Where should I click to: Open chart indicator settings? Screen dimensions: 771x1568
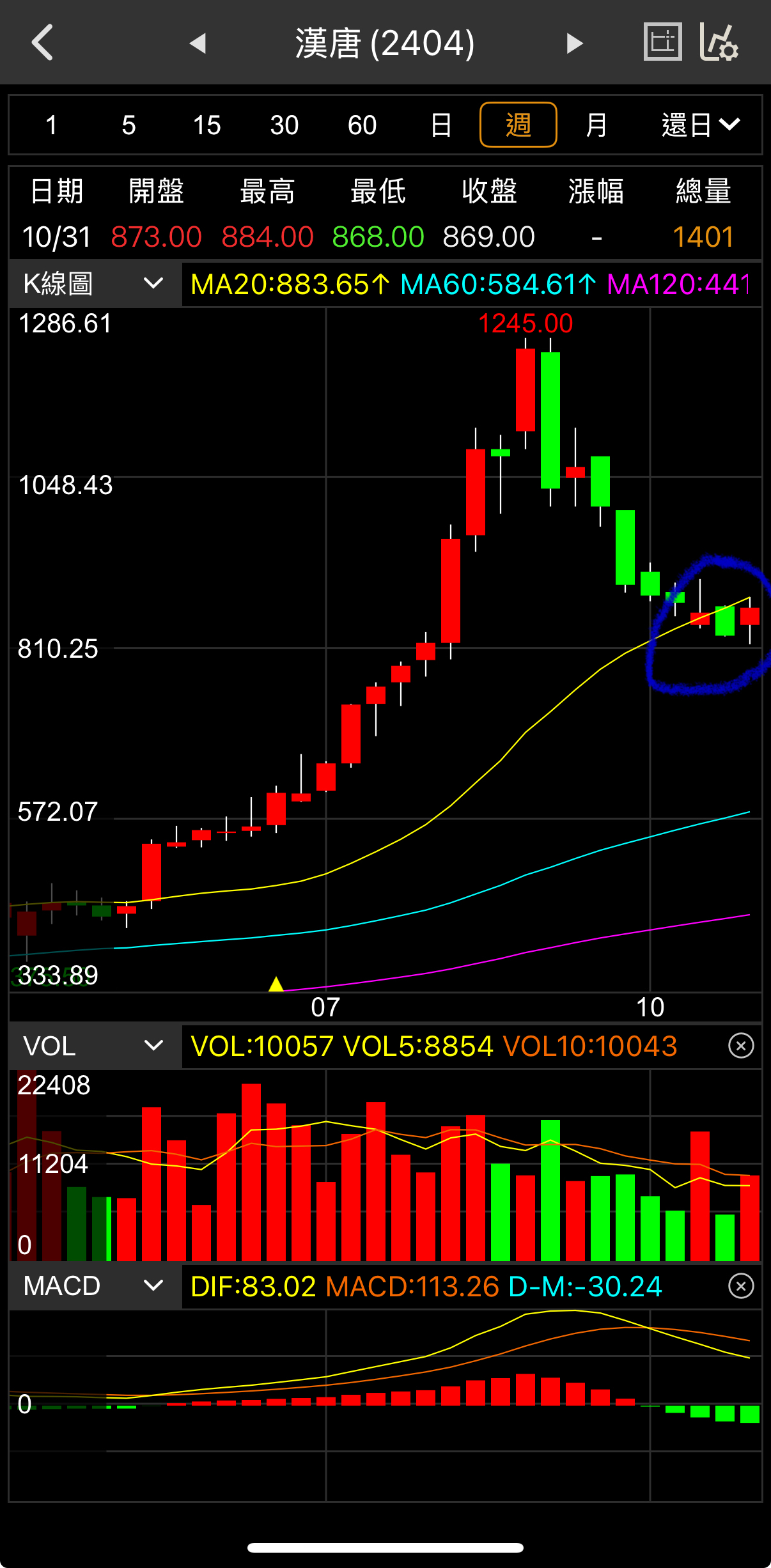click(x=719, y=42)
